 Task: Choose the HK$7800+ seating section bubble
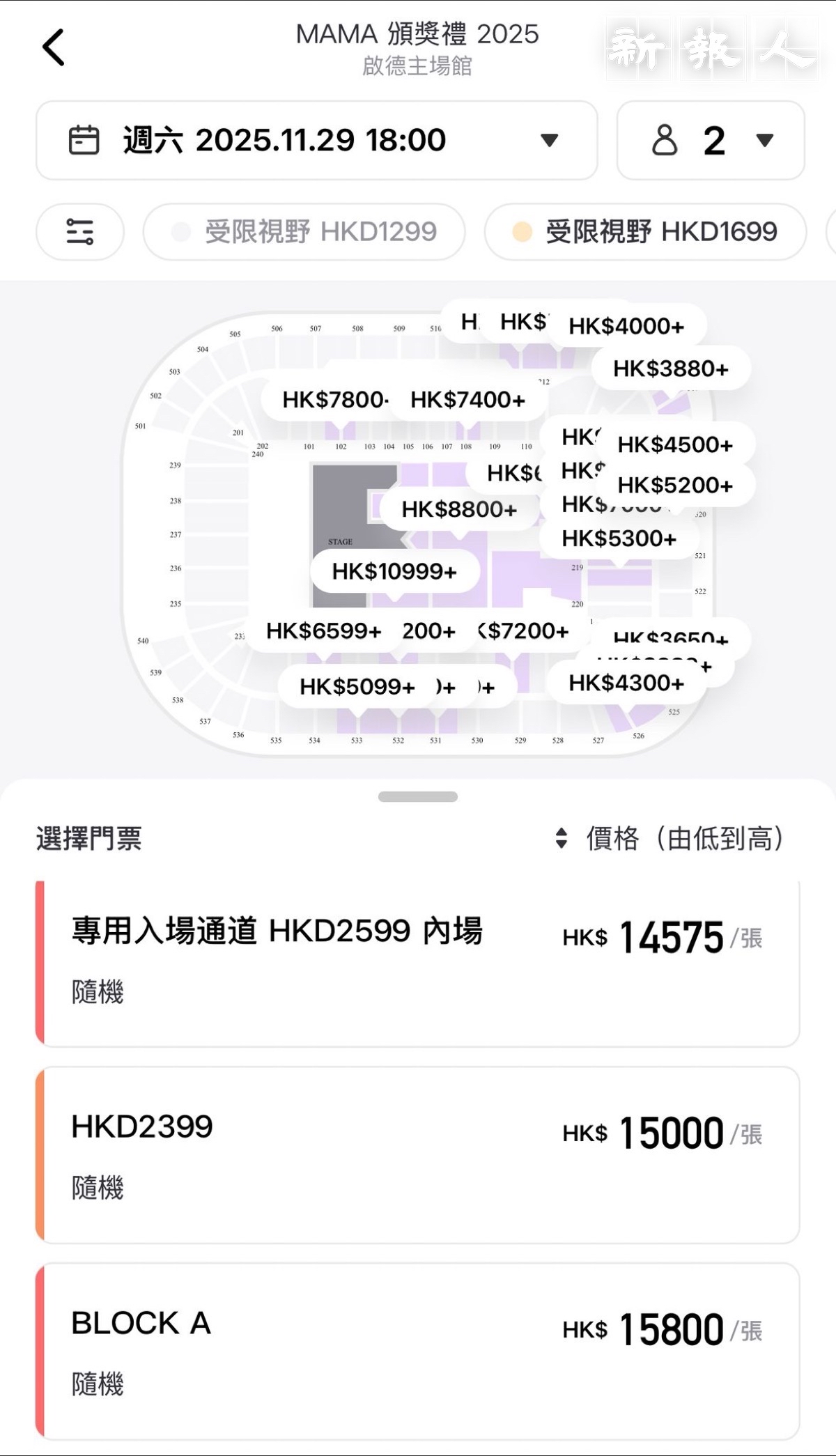coord(333,400)
